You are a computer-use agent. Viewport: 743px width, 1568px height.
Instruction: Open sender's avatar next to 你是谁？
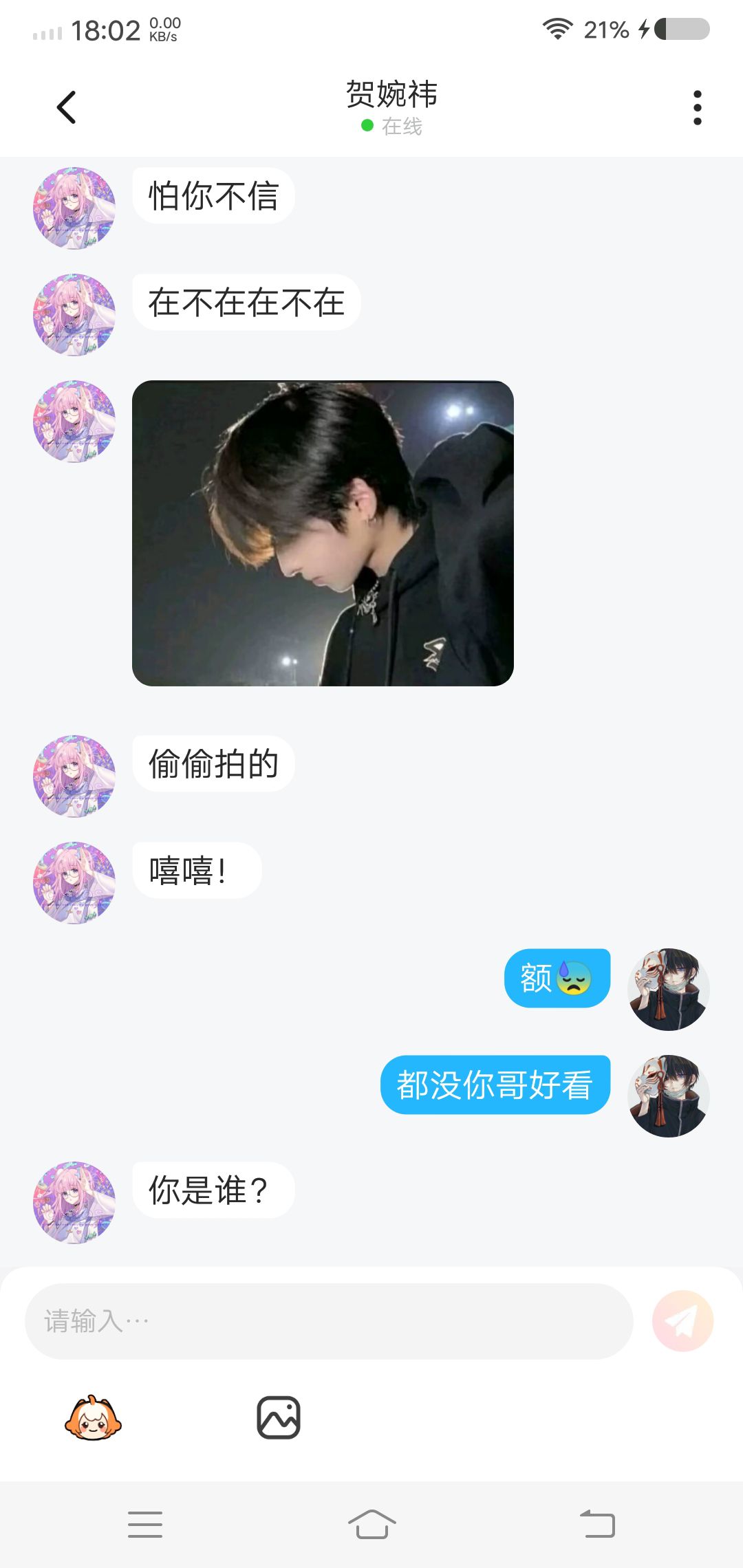[74, 1203]
